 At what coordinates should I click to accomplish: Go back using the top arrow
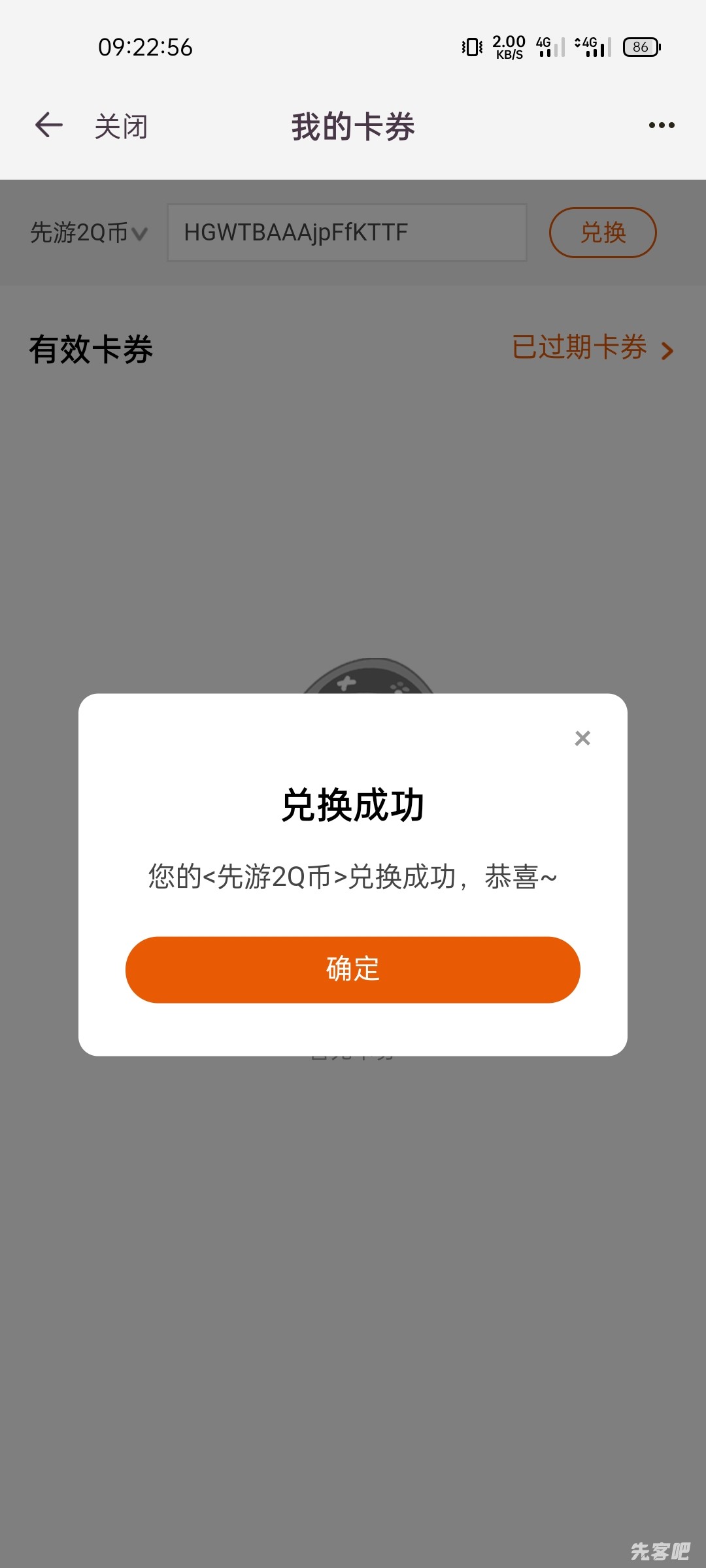point(49,125)
